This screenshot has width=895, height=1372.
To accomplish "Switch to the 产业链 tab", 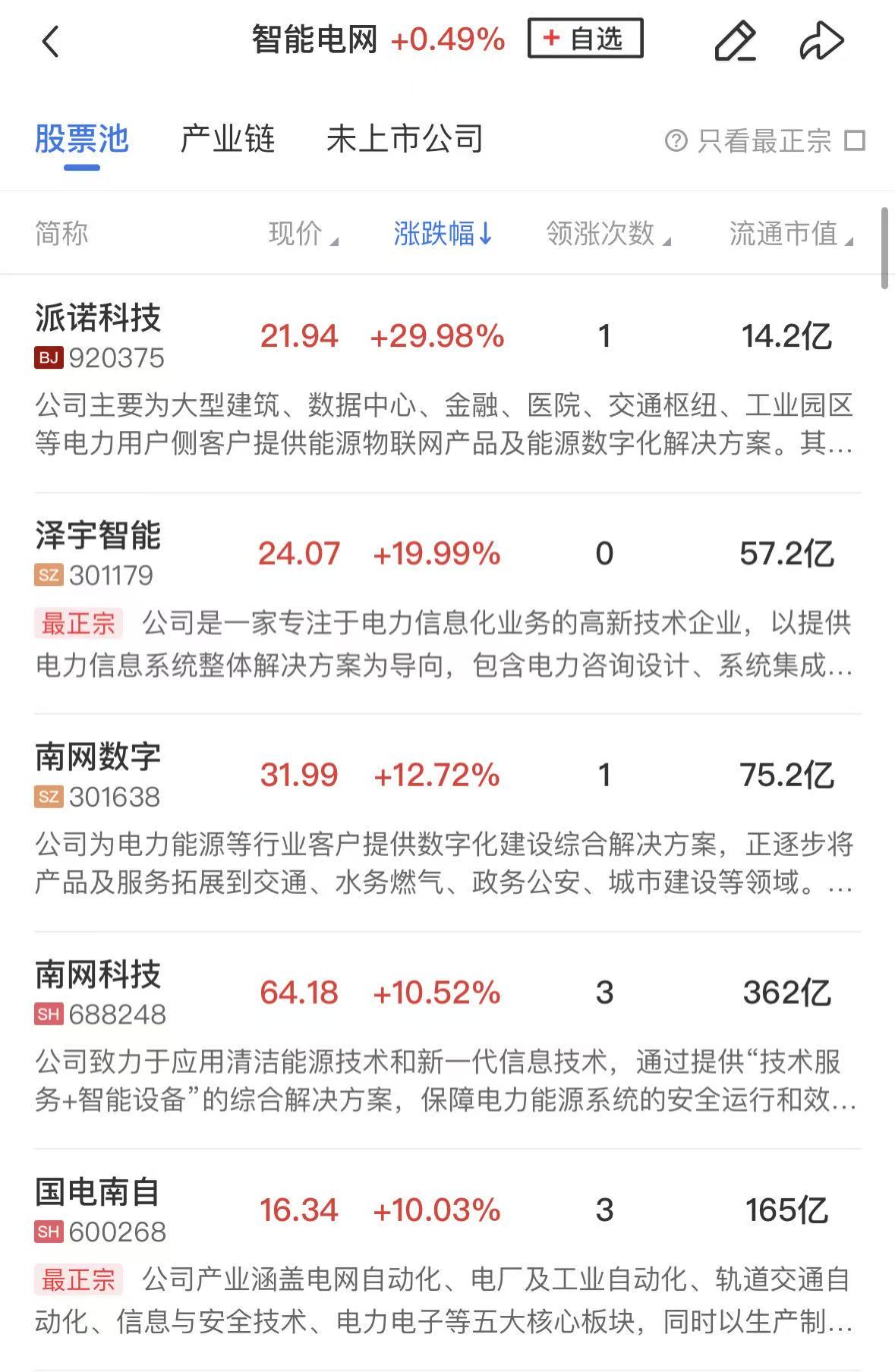I will tap(228, 140).
